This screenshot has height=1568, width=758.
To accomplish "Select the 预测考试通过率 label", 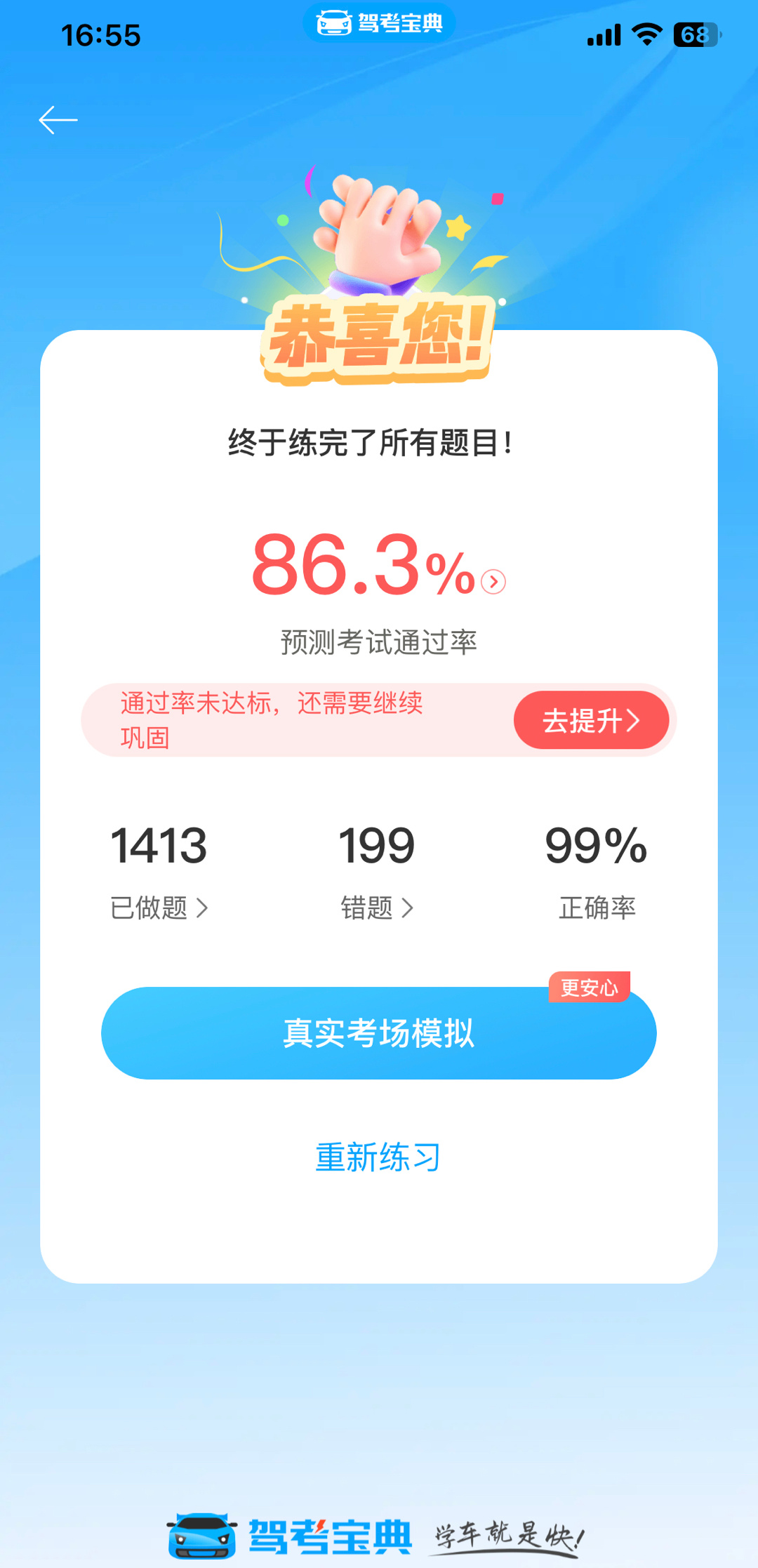I will 379,641.
